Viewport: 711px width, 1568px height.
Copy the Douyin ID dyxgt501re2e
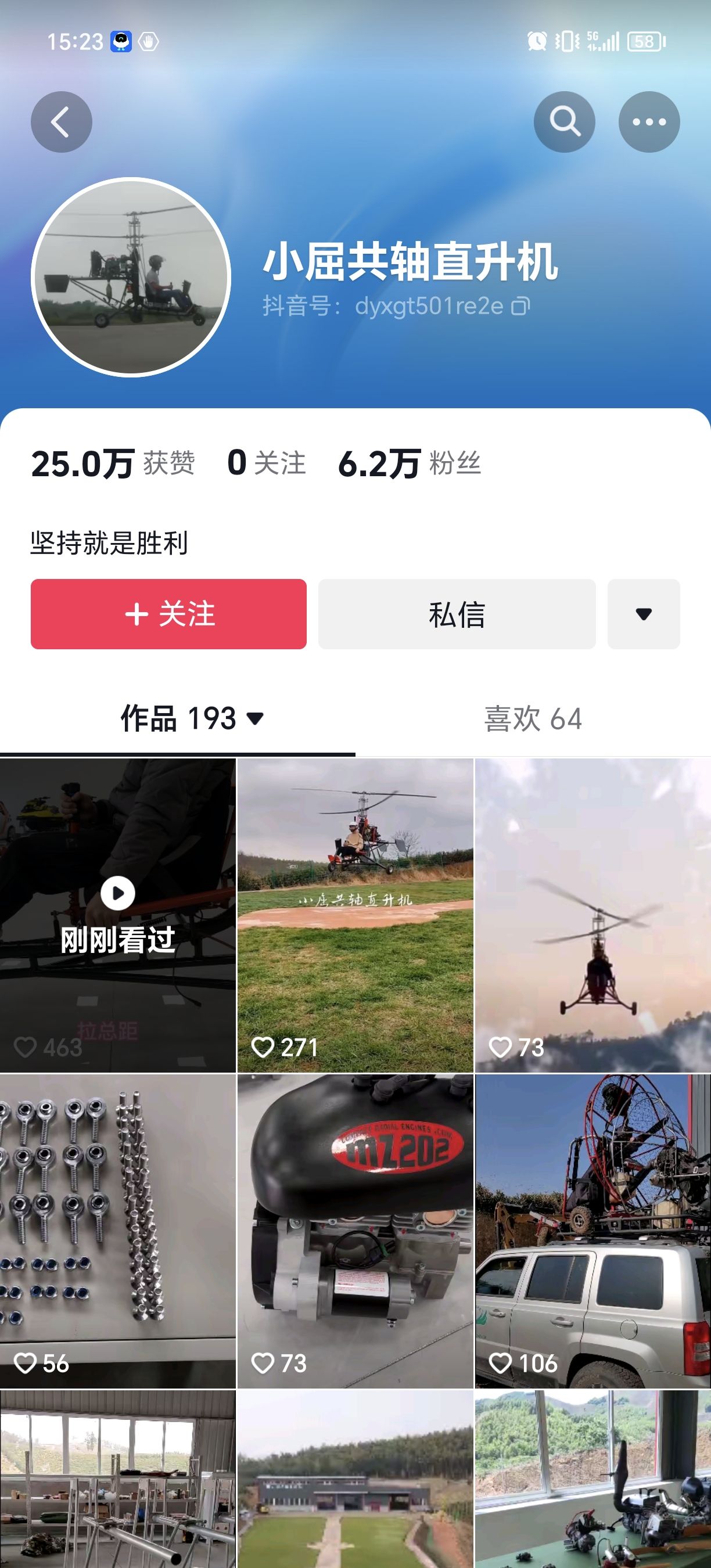pyautogui.click(x=521, y=306)
